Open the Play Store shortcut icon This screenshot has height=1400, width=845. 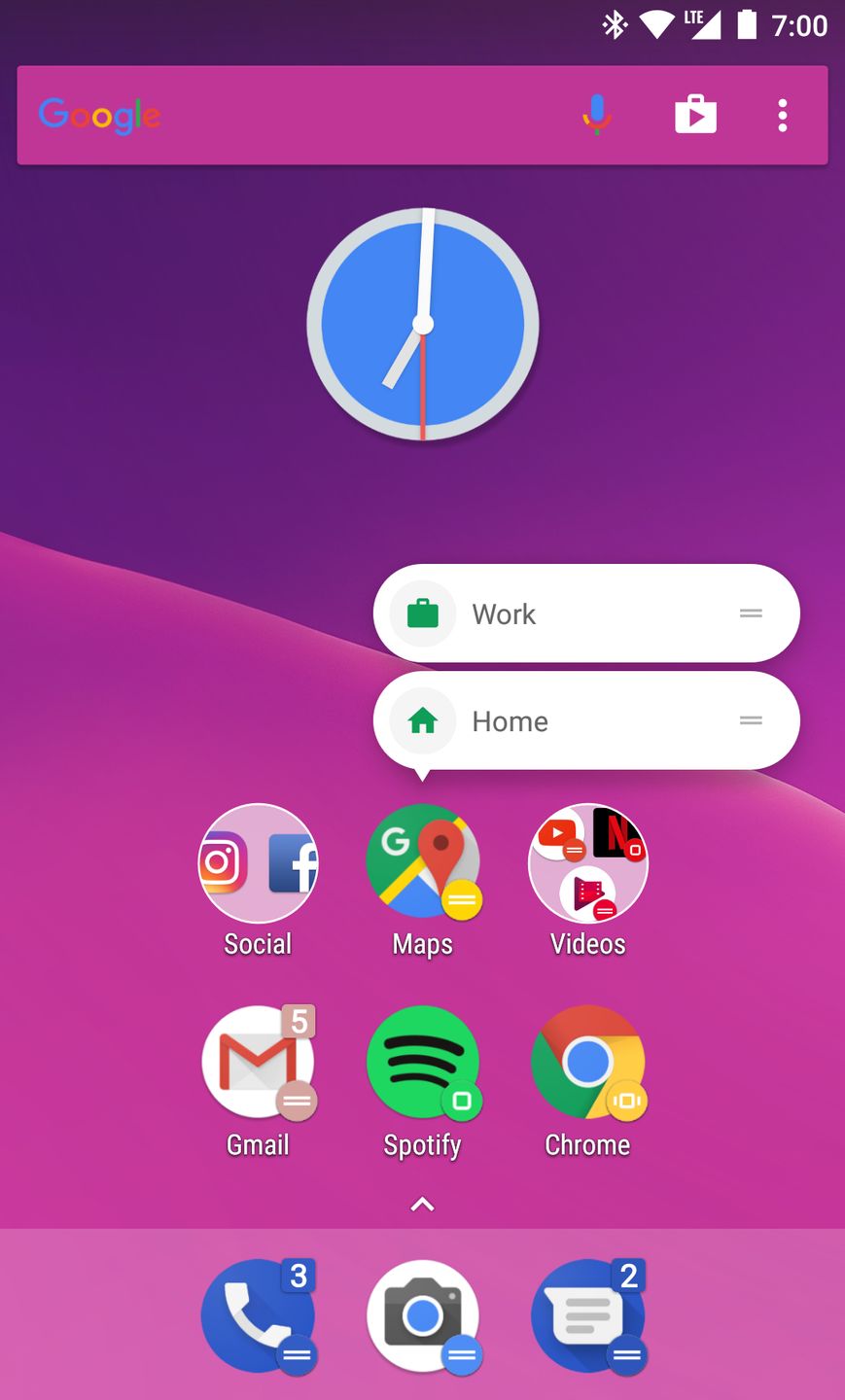point(695,116)
